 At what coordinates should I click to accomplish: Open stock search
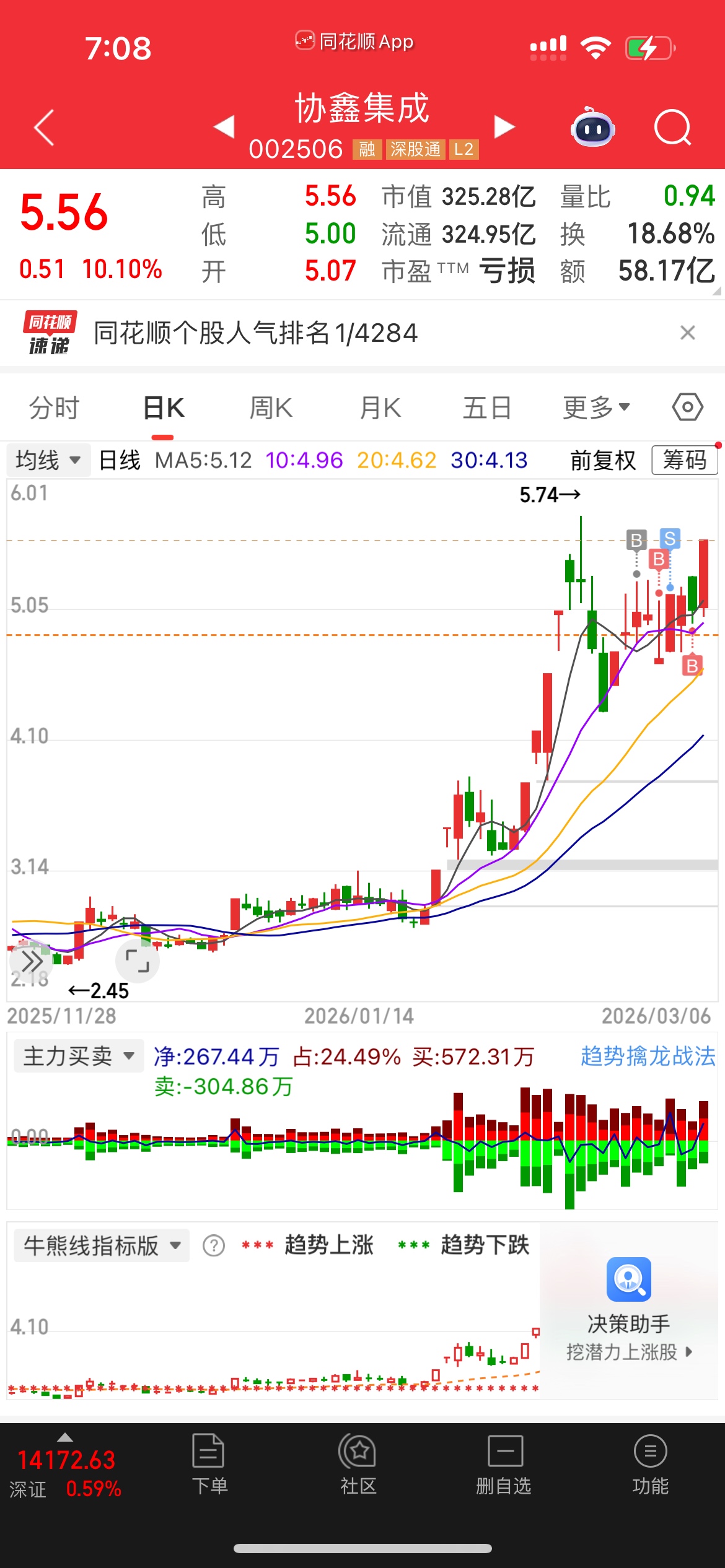tap(672, 128)
